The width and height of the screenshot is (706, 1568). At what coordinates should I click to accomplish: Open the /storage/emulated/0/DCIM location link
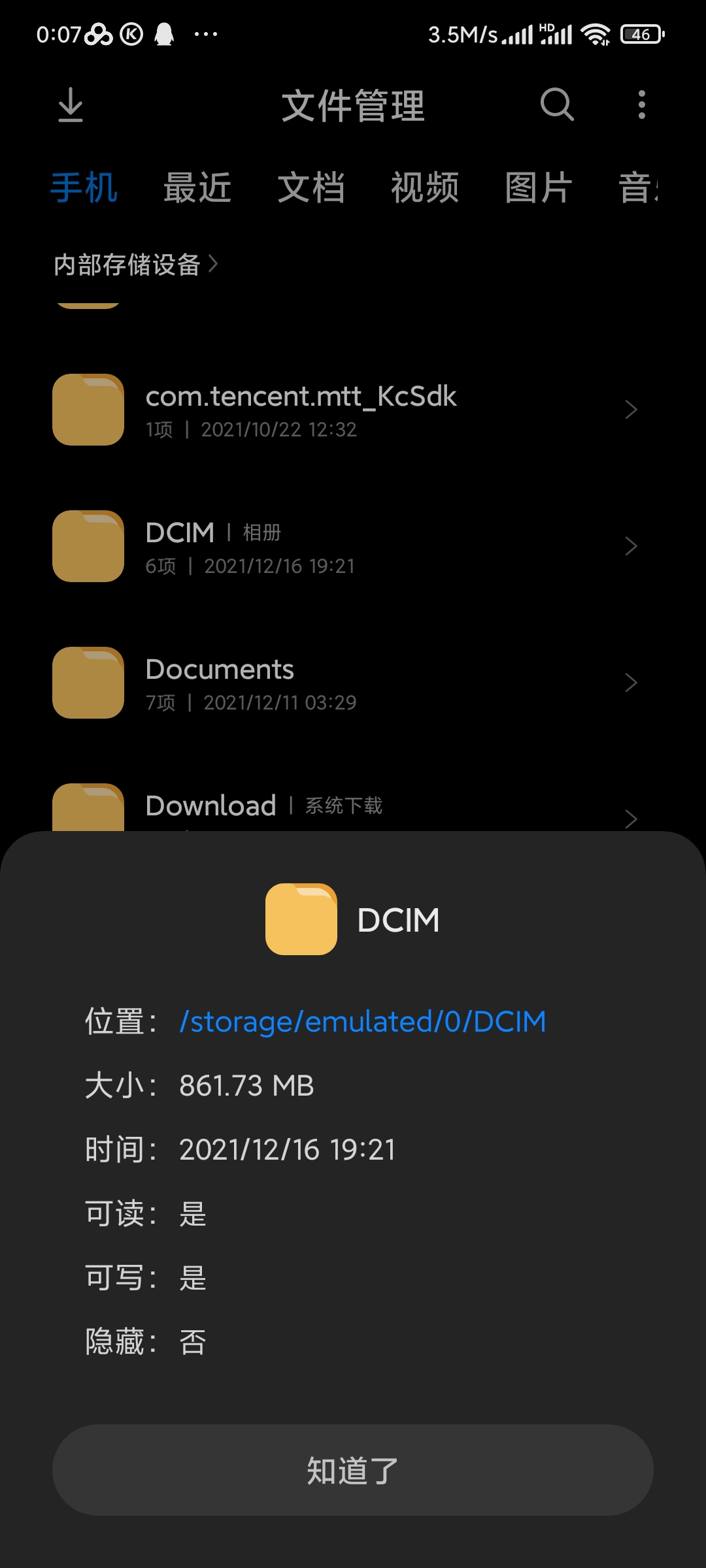(363, 1022)
